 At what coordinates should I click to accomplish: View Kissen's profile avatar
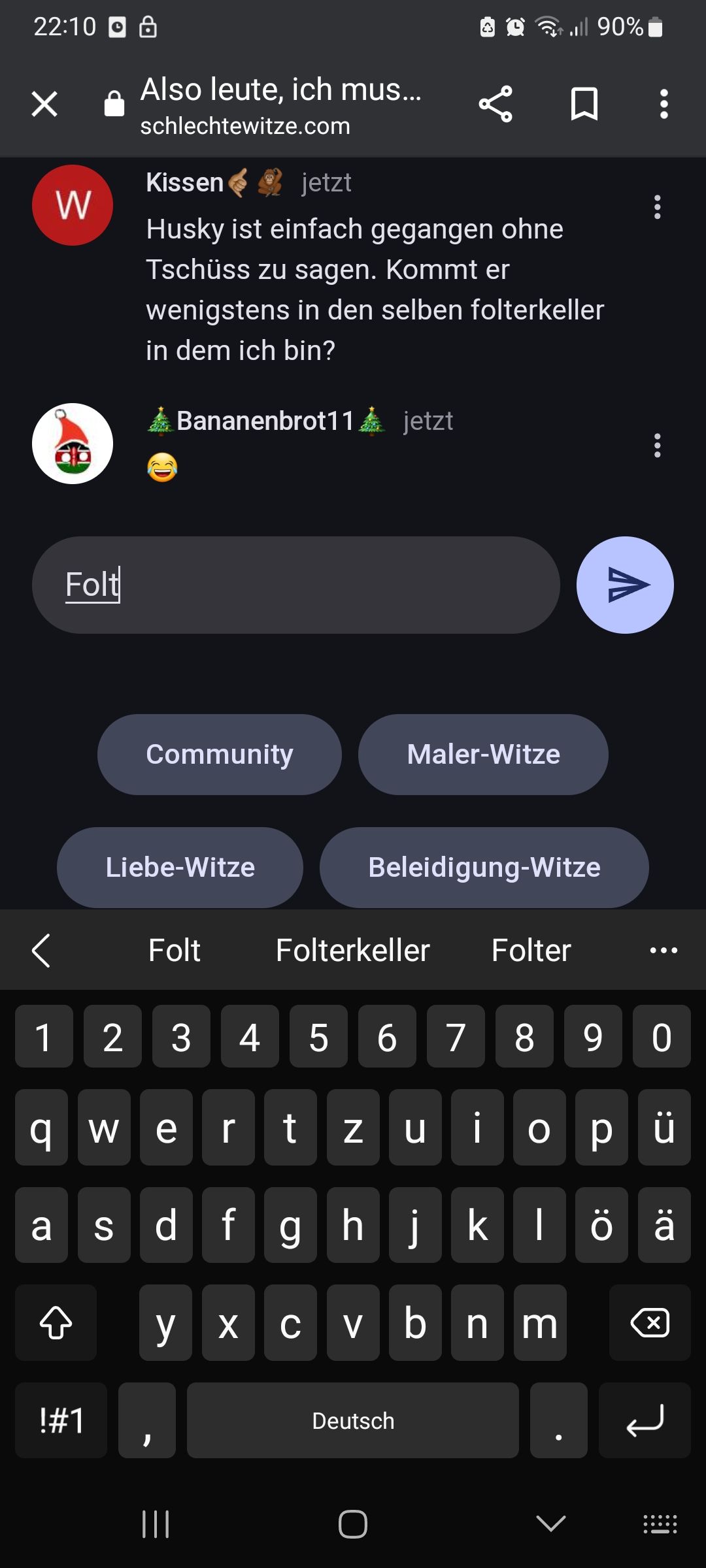click(73, 205)
